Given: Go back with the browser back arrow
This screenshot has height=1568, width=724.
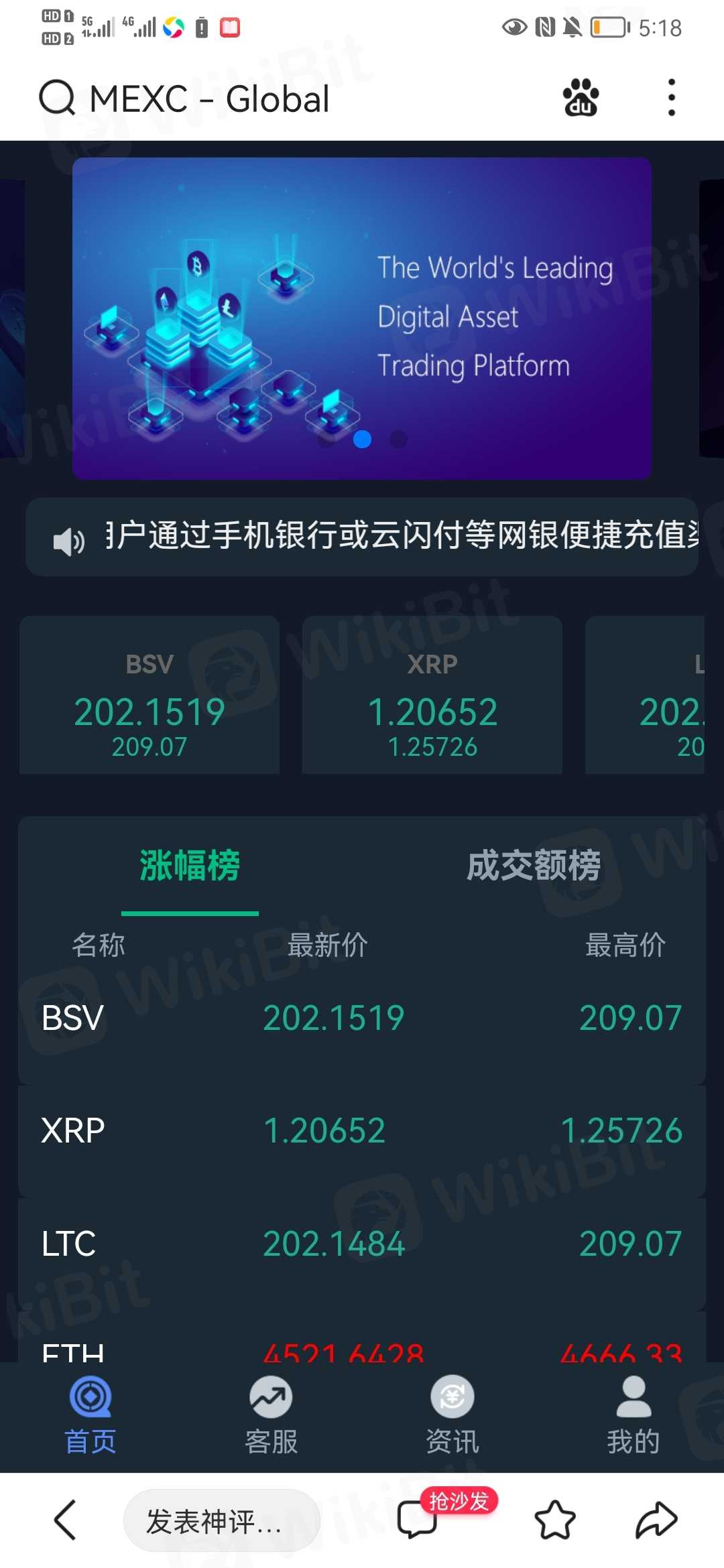Looking at the screenshot, I should coord(65,1520).
